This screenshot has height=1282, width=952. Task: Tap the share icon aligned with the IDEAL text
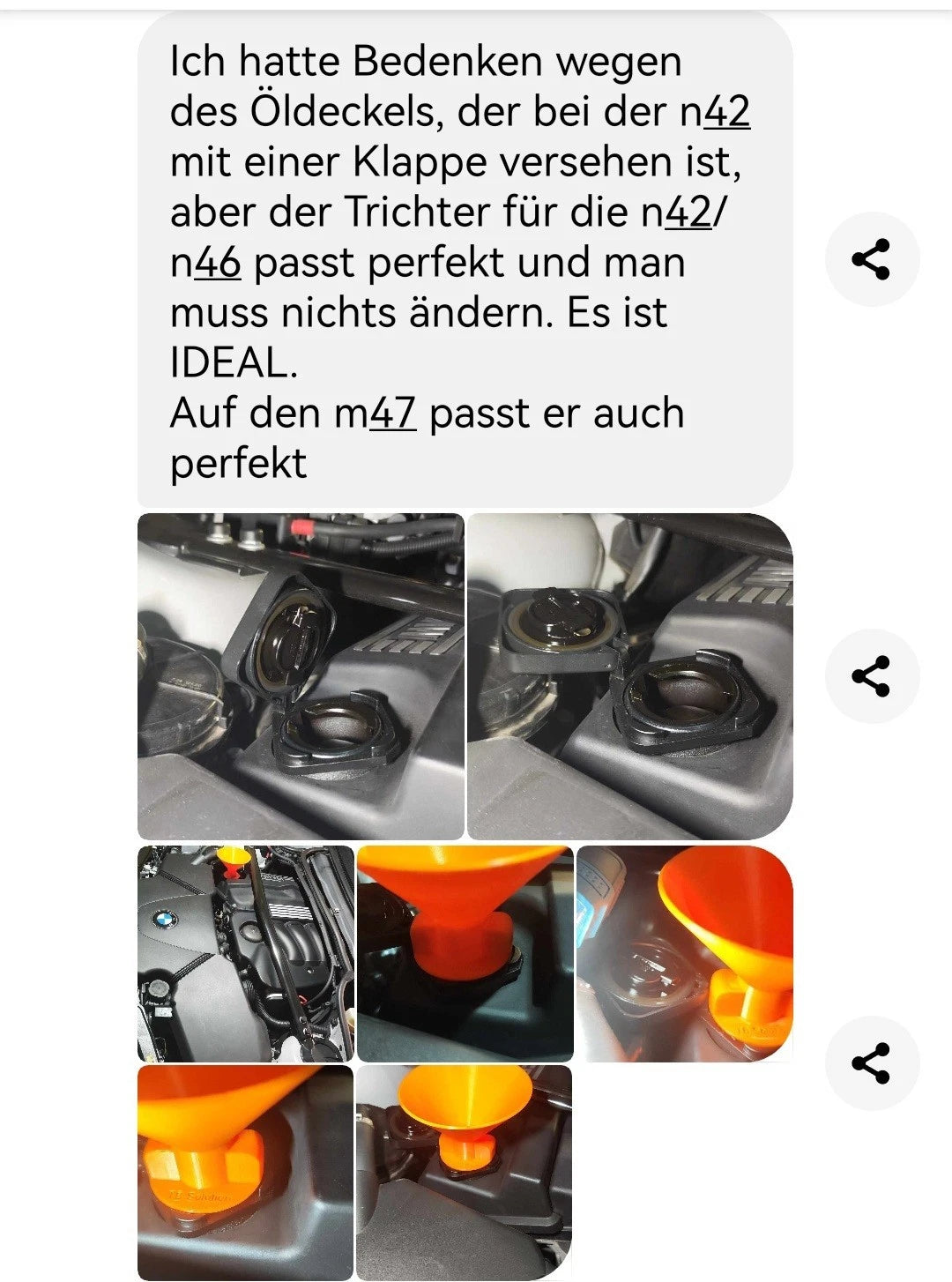868,257
